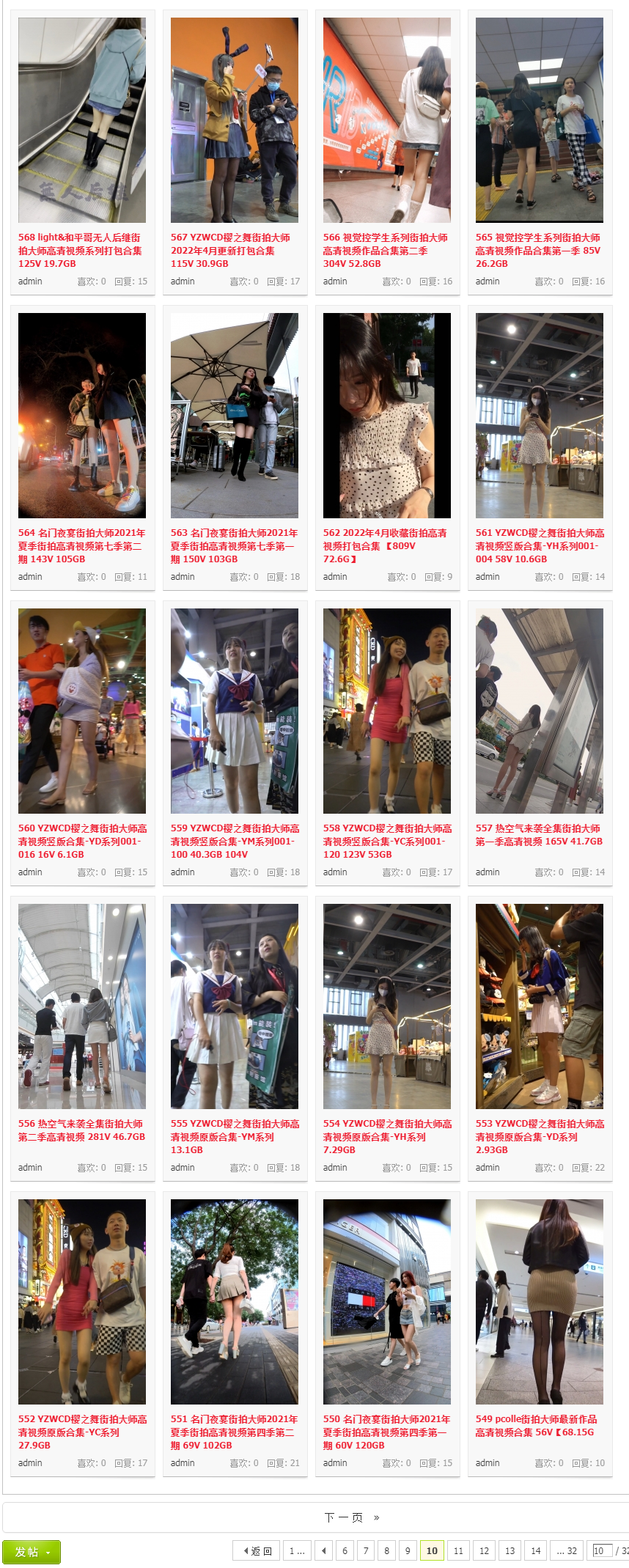Select page 12
Screen dimensions: 629x1568
tap(484, 1551)
